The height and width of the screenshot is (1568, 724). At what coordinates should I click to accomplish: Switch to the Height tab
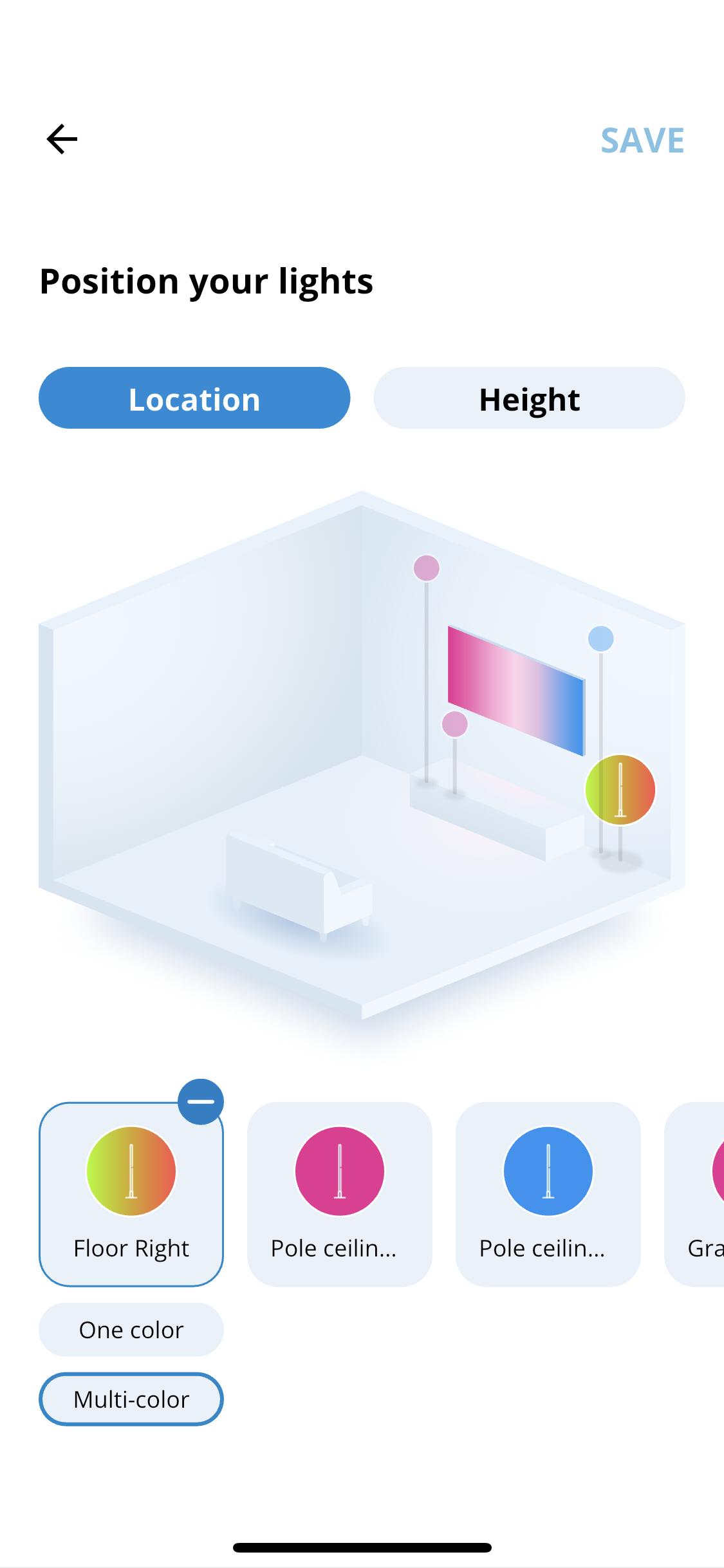[529, 398]
